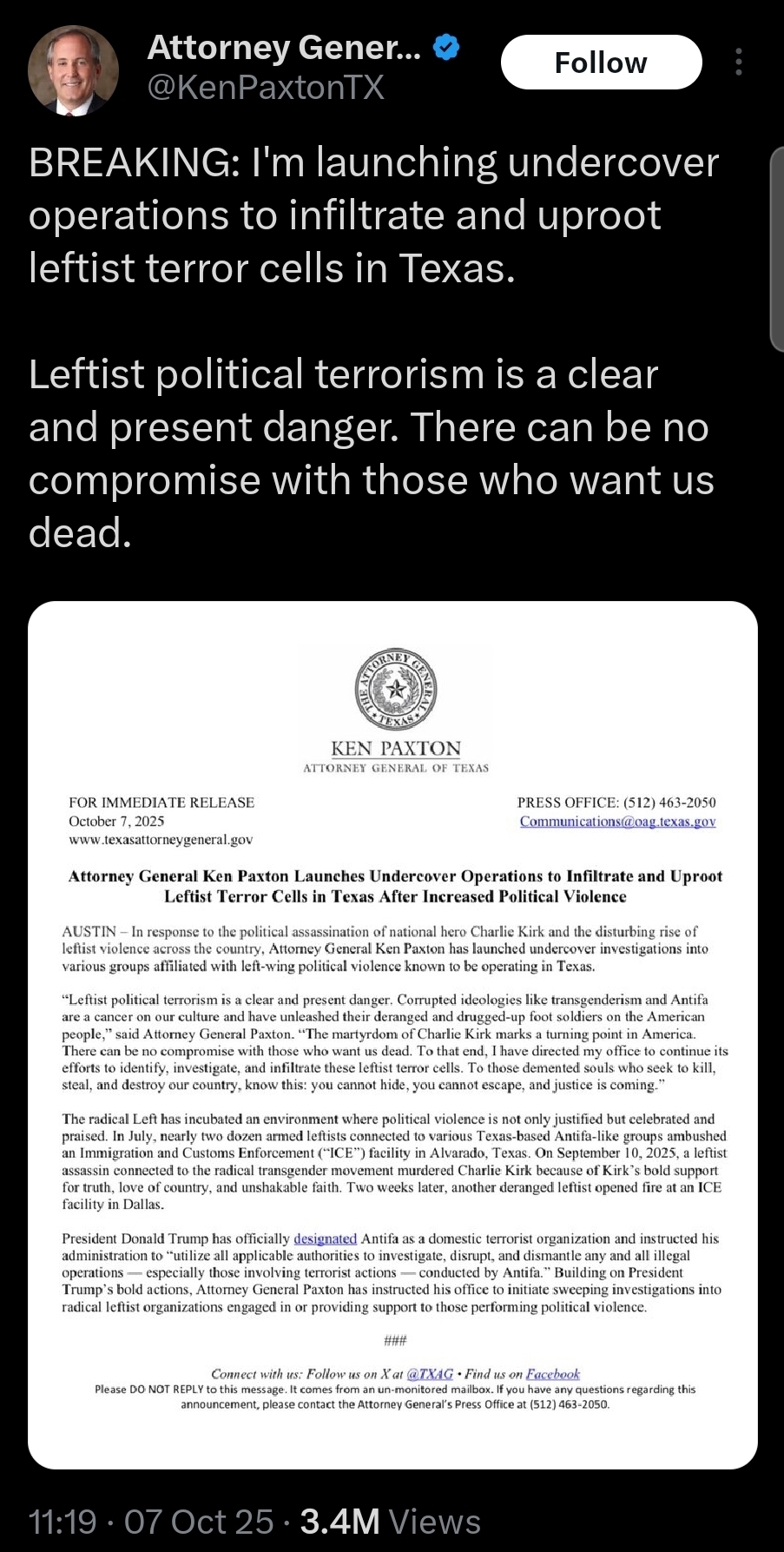Open the post overflow menu
This screenshot has width=784, height=1552.
739,63
